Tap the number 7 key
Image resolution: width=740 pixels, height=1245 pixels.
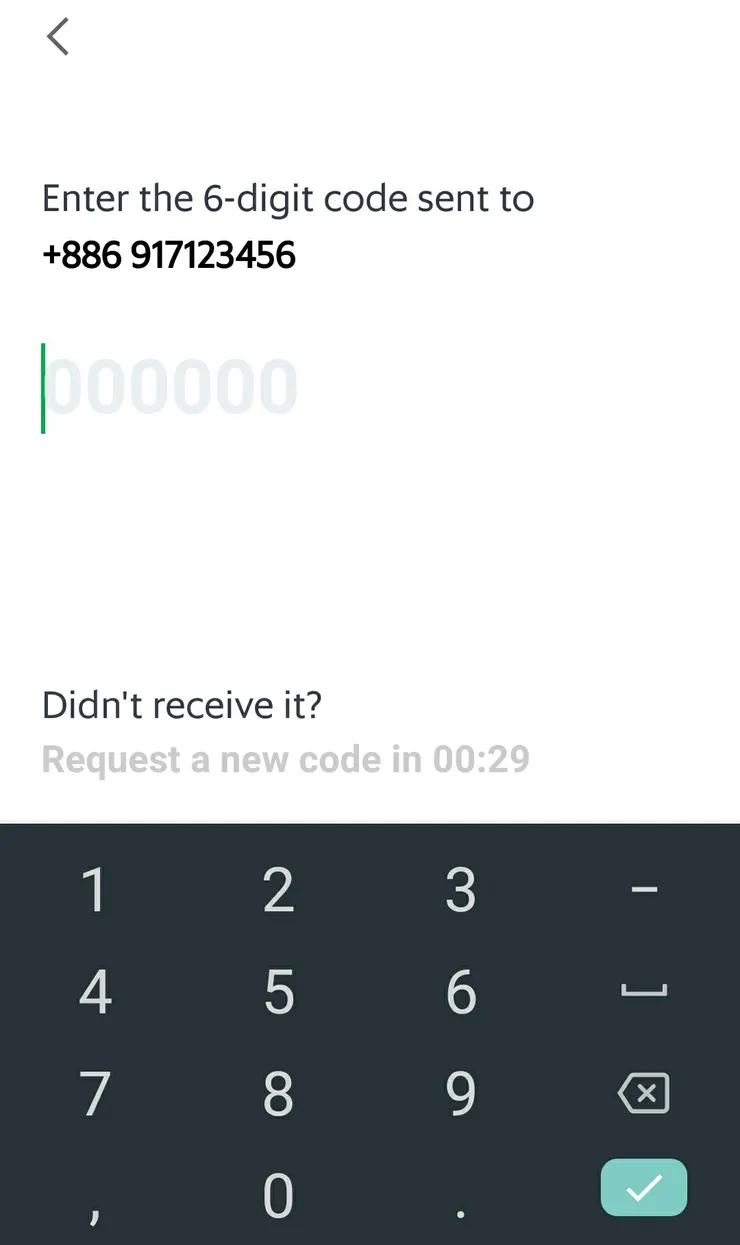pyautogui.click(x=95, y=1093)
